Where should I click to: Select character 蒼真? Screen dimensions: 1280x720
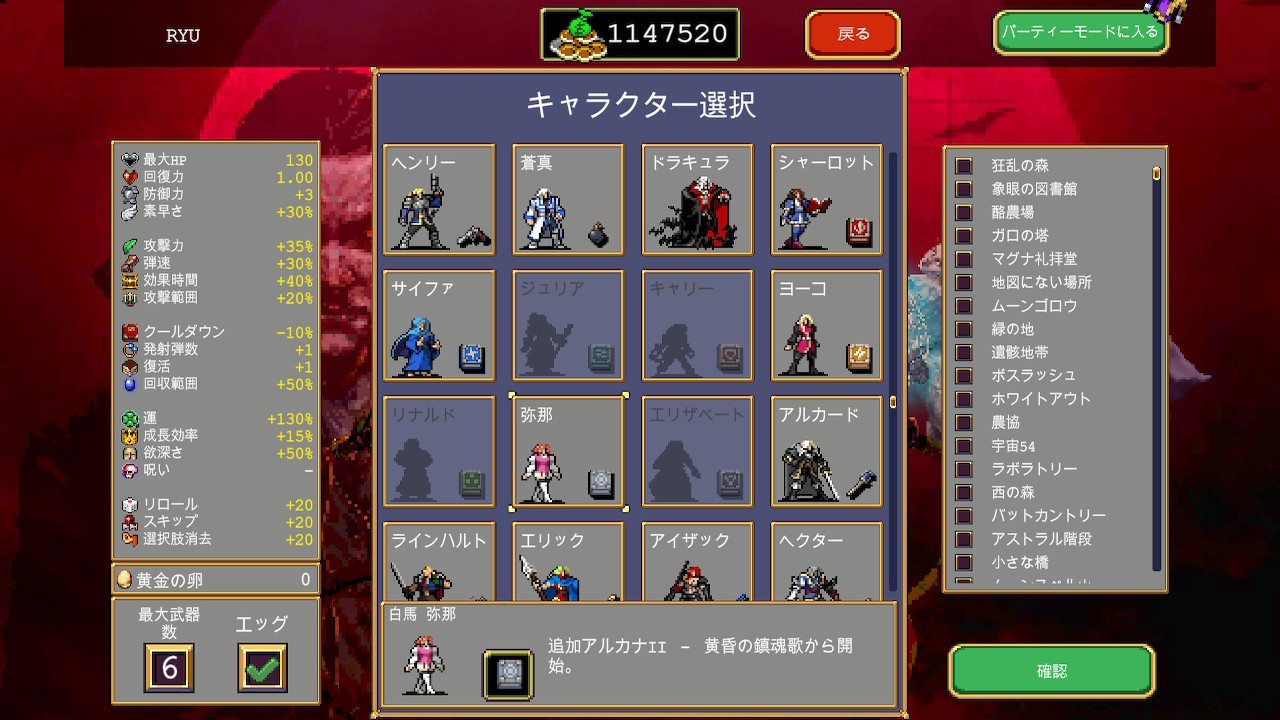pos(568,199)
